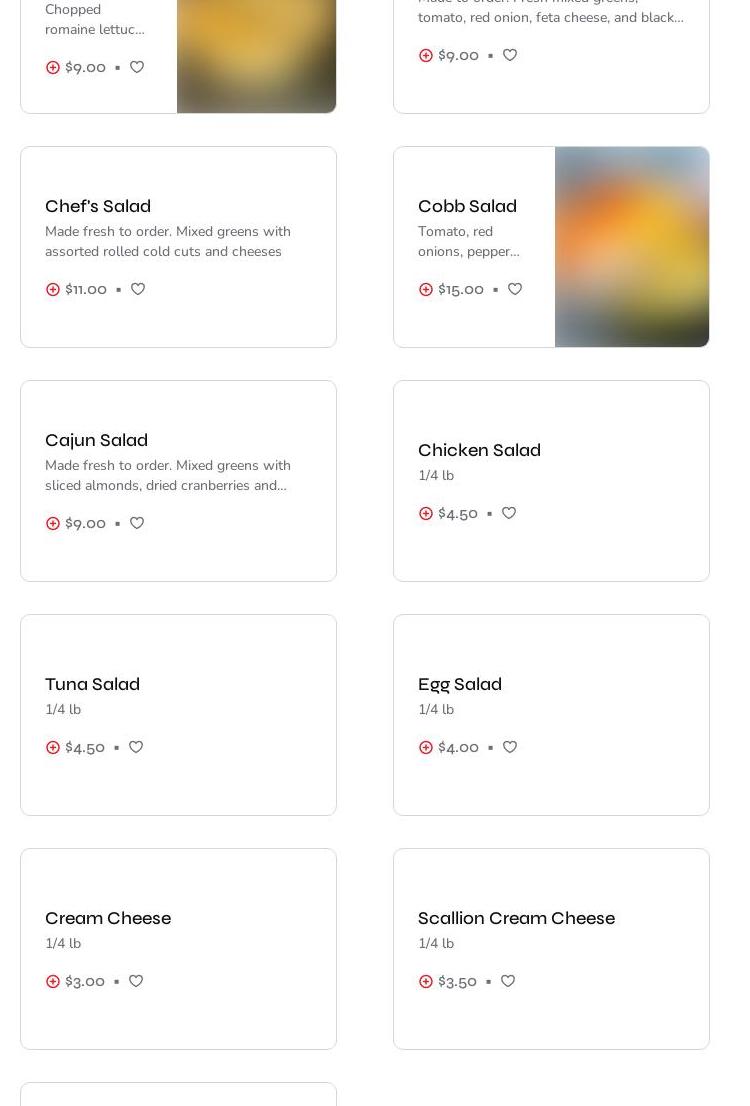Add Scallion Cream Cheese to the order
750x1106 pixels.
click(x=426, y=981)
